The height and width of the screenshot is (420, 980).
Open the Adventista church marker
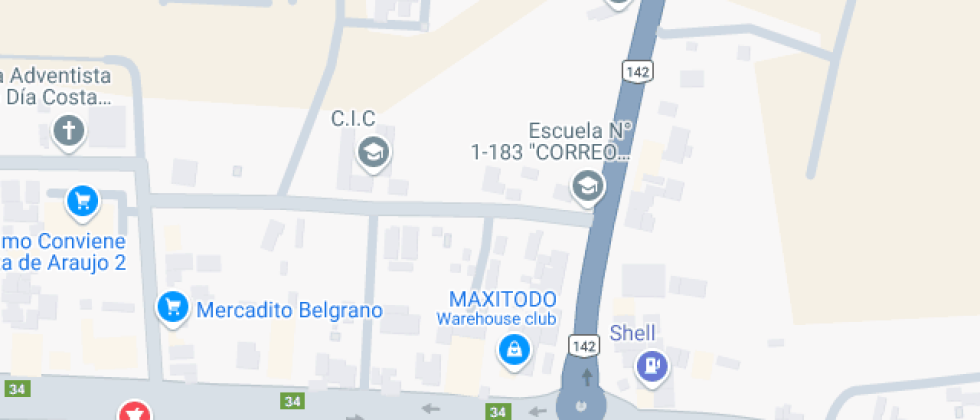tap(68, 131)
